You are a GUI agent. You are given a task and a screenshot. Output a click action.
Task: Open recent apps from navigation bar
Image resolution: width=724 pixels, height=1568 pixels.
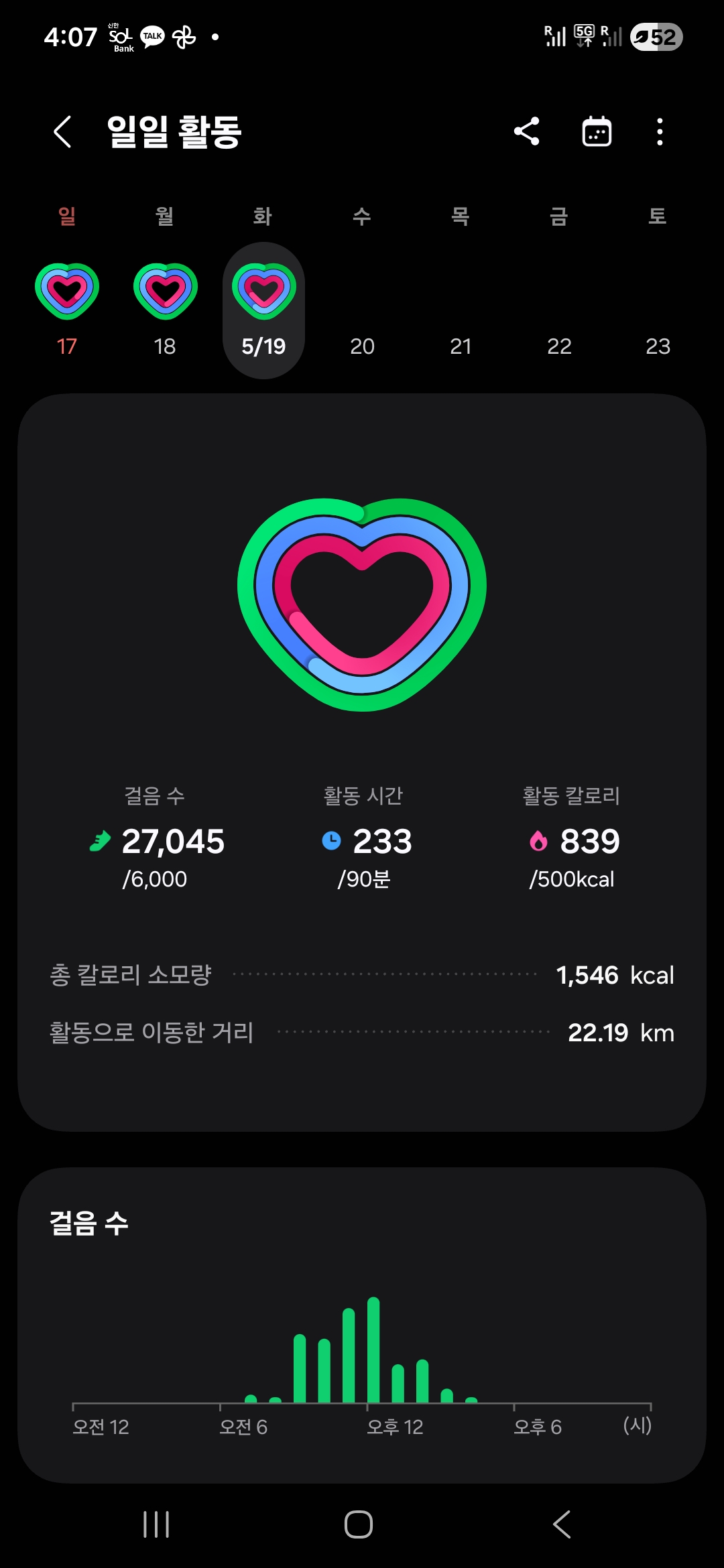coord(156,1524)
